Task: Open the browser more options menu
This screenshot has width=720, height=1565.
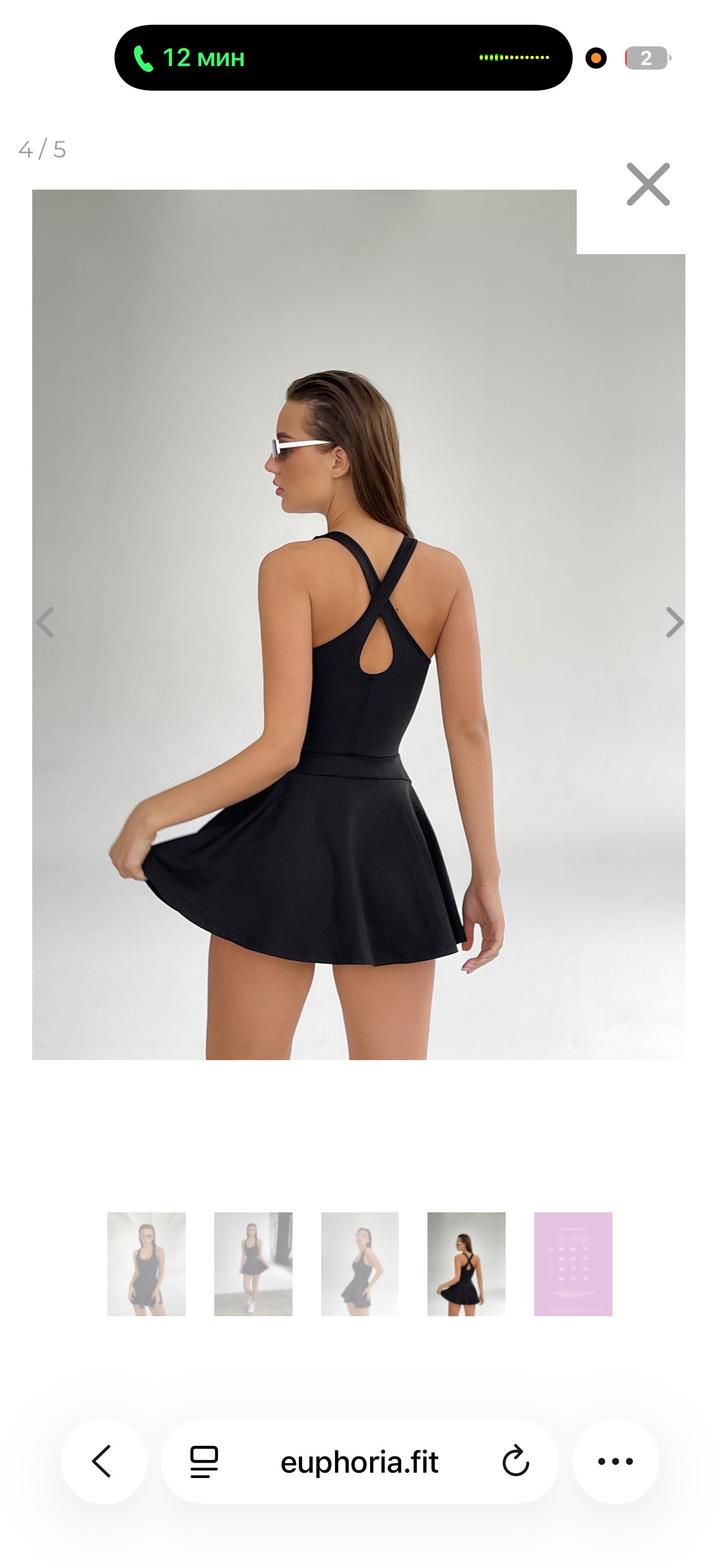Action: pos(615,1461)
